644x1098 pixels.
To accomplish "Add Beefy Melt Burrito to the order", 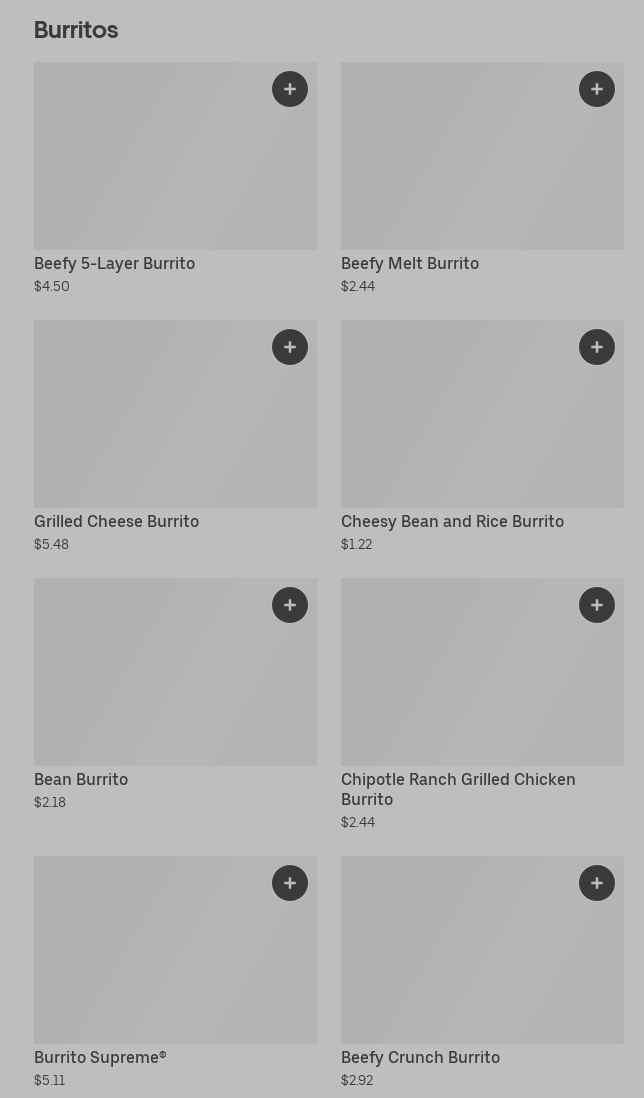I will [x=597, y=89].
